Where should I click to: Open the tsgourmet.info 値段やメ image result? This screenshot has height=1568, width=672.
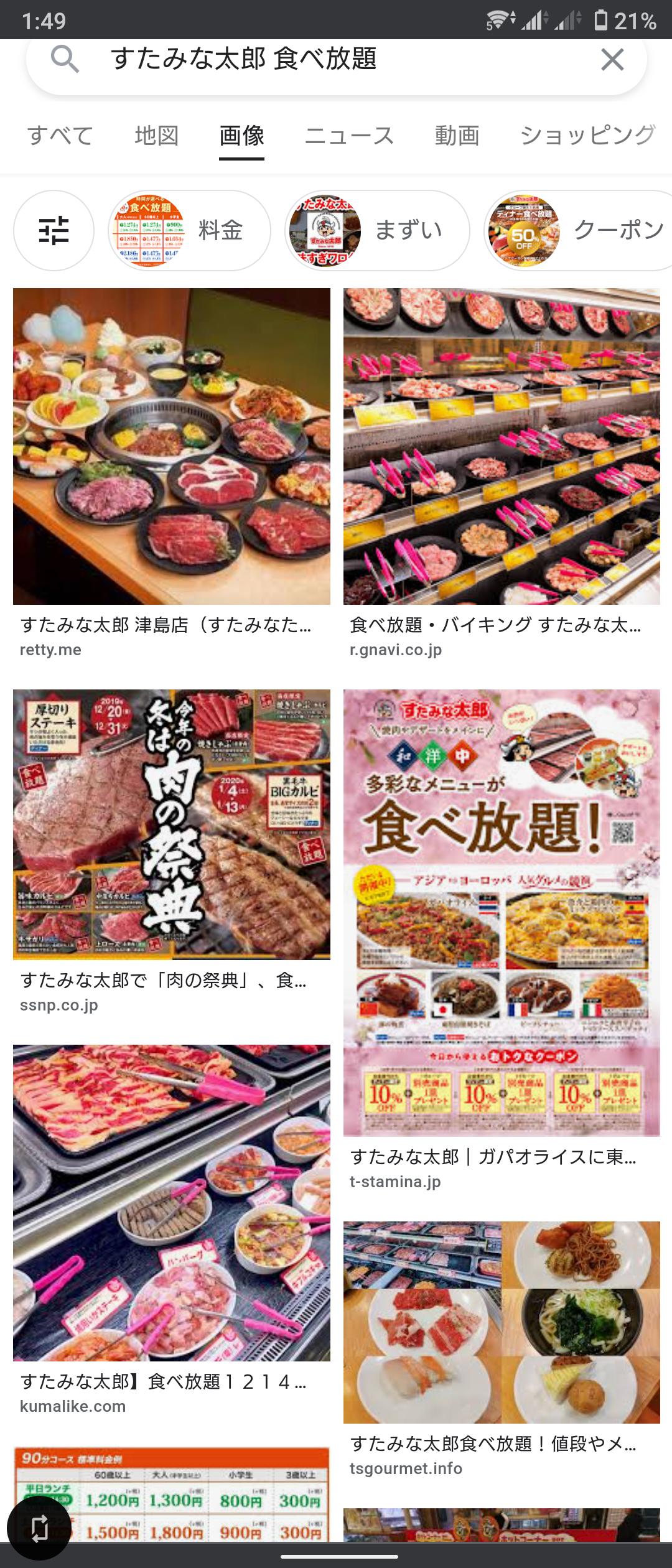tap(502, 1322)
